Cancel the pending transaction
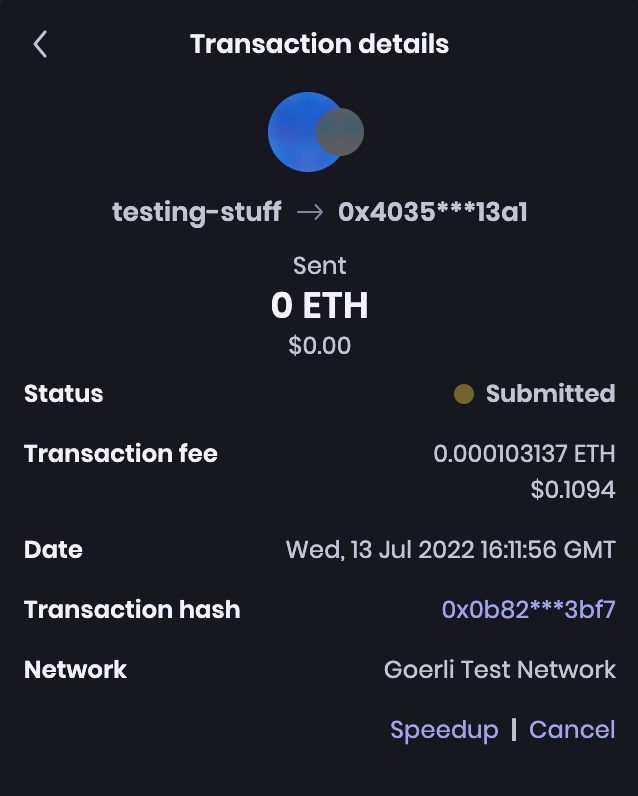The width and height of the screenshot is (638, 796). point(572,730)
